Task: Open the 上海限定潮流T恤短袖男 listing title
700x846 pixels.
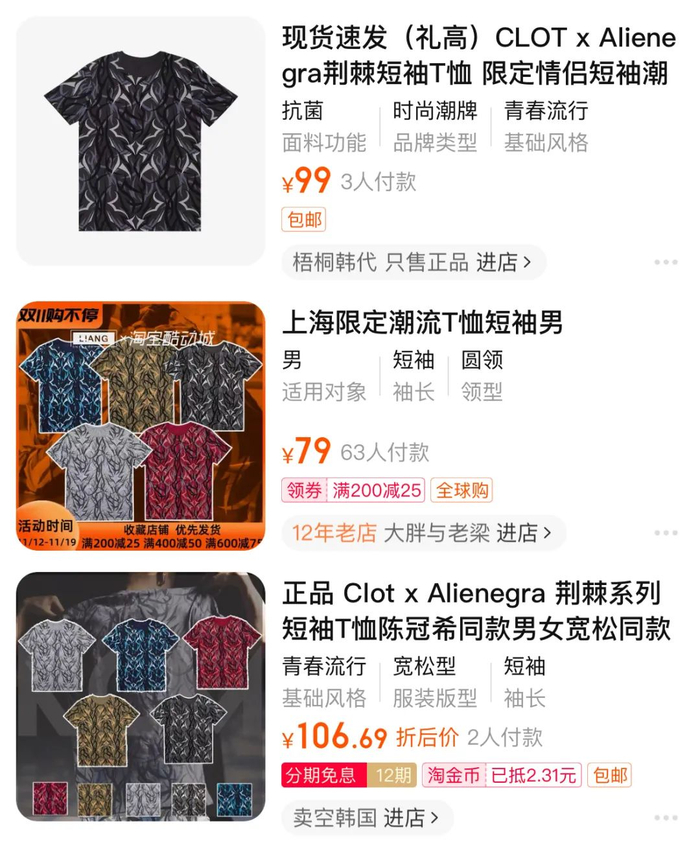Action: tap(423, 322)
